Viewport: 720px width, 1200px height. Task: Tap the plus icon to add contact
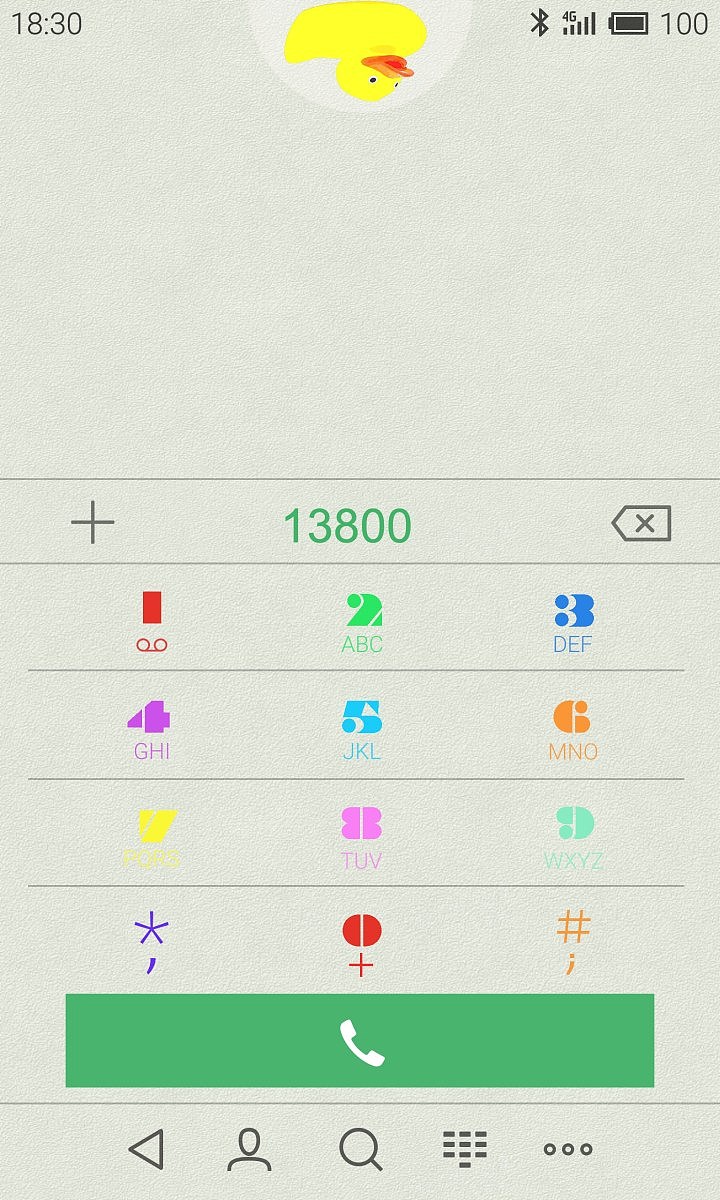(x=93, y=523)
